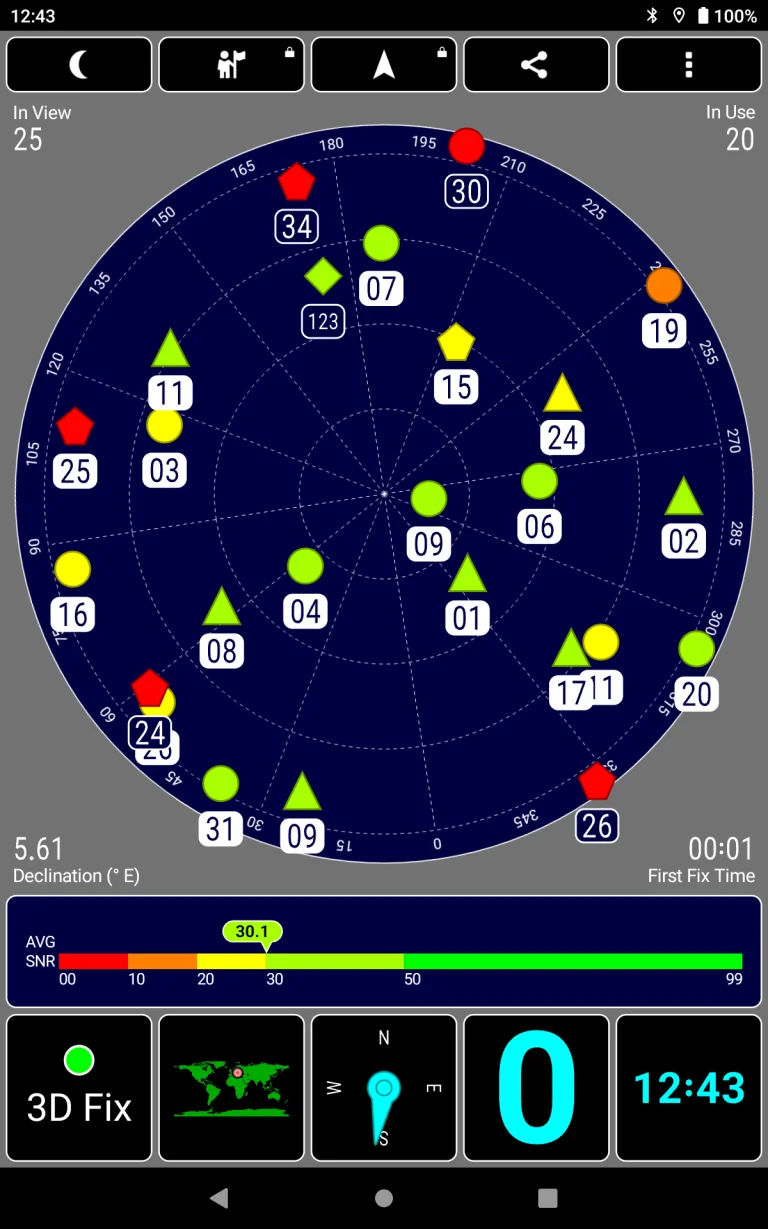Open the compass tile

pos(384,1088)
